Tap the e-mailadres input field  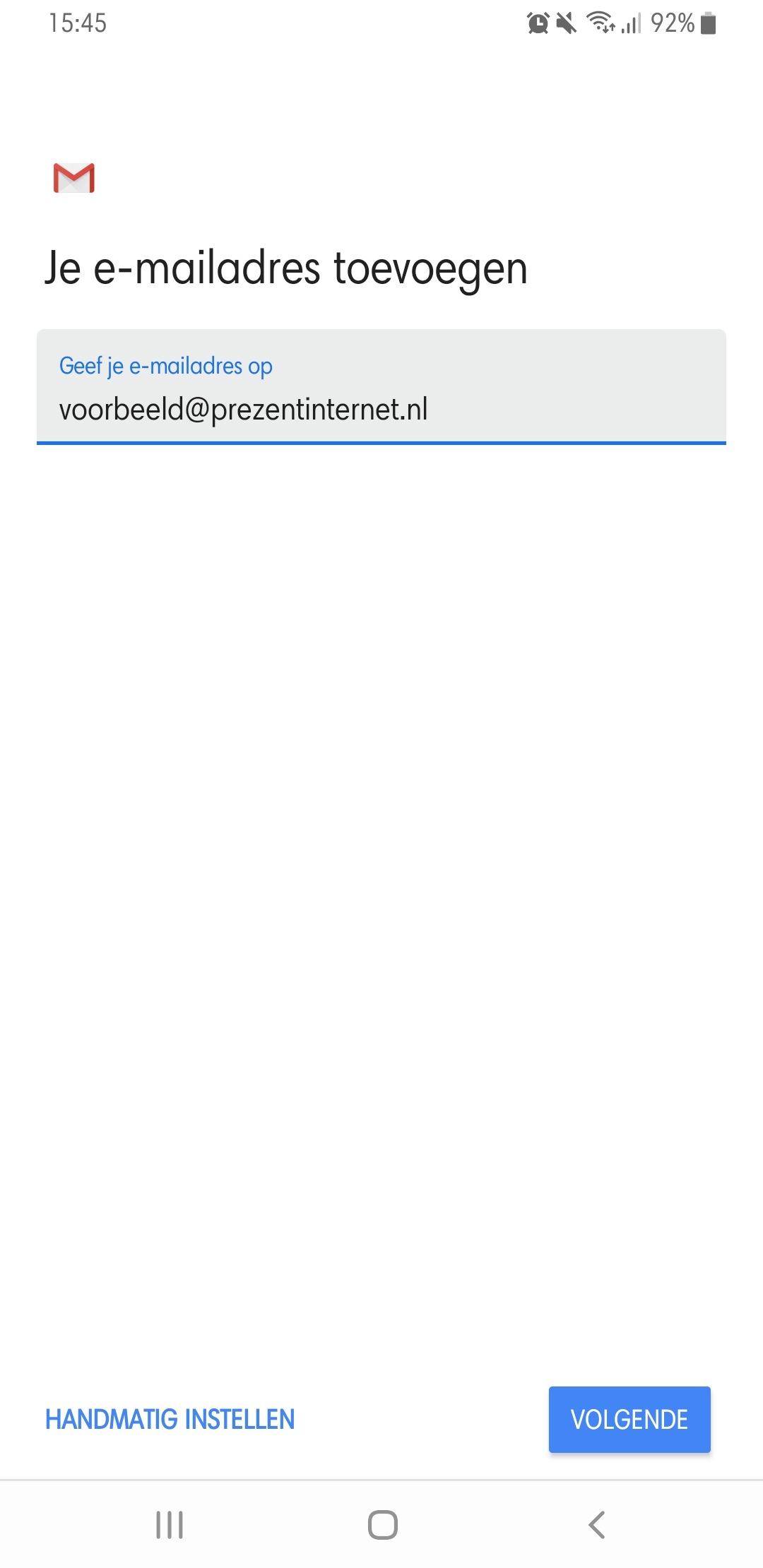[381, 387]
